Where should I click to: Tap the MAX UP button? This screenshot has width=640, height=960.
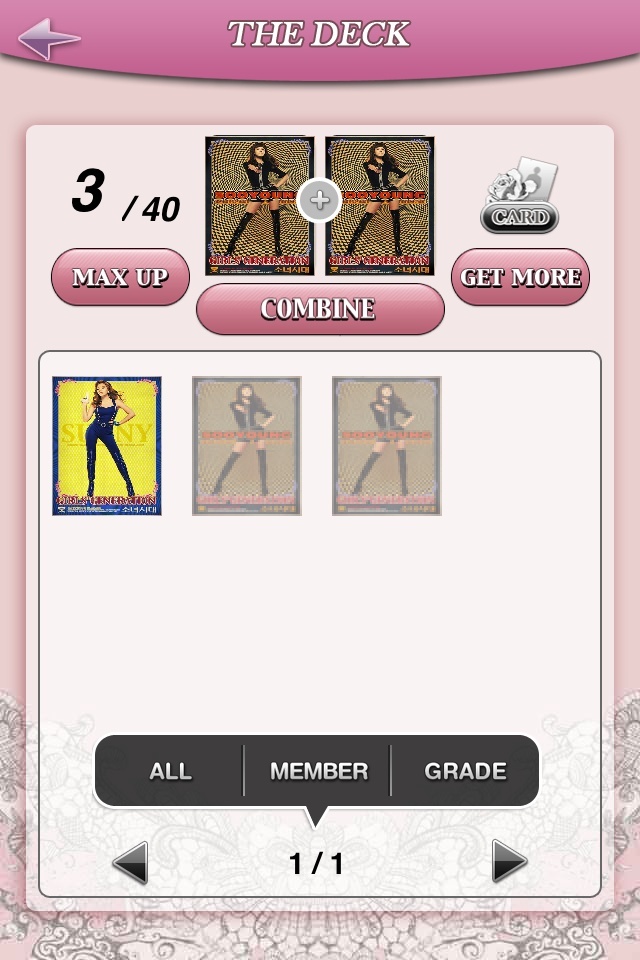(x=120, y=277)
